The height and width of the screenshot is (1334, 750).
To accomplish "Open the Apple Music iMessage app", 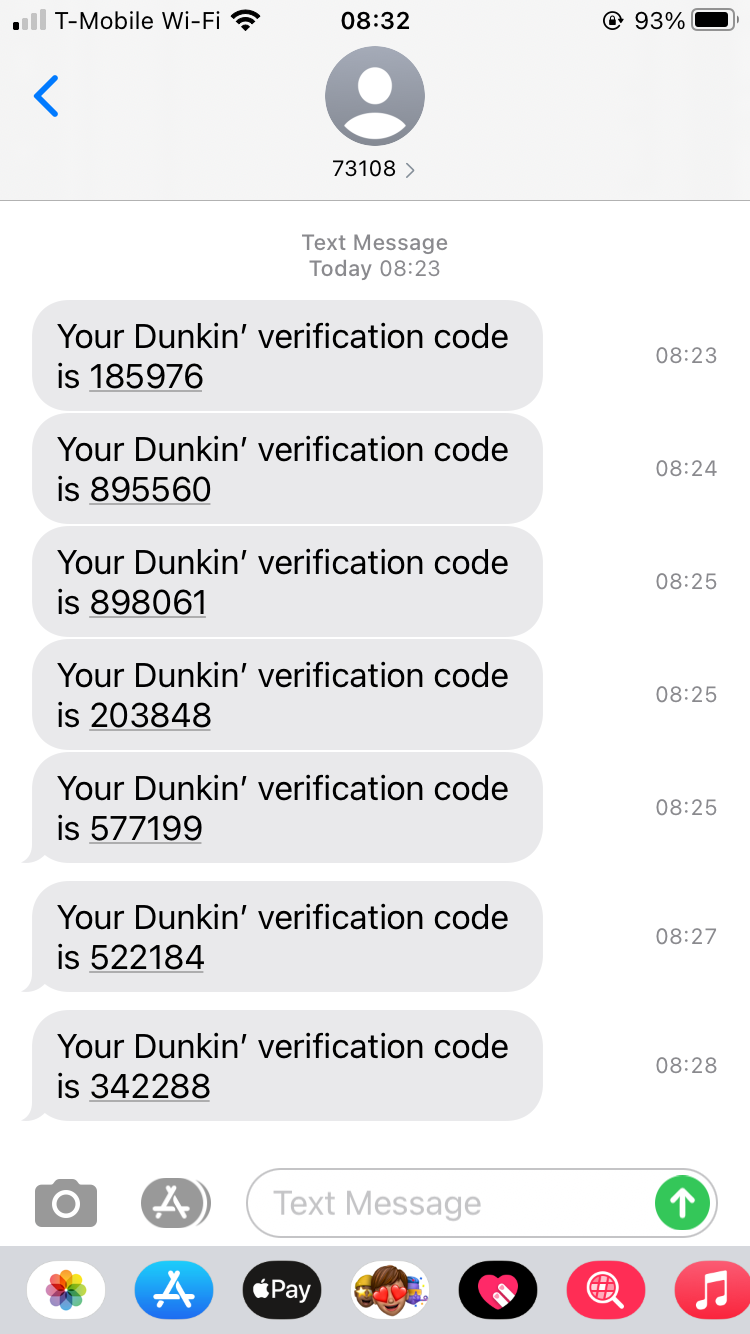I will pyautogui.click(x=710, y=1290).
